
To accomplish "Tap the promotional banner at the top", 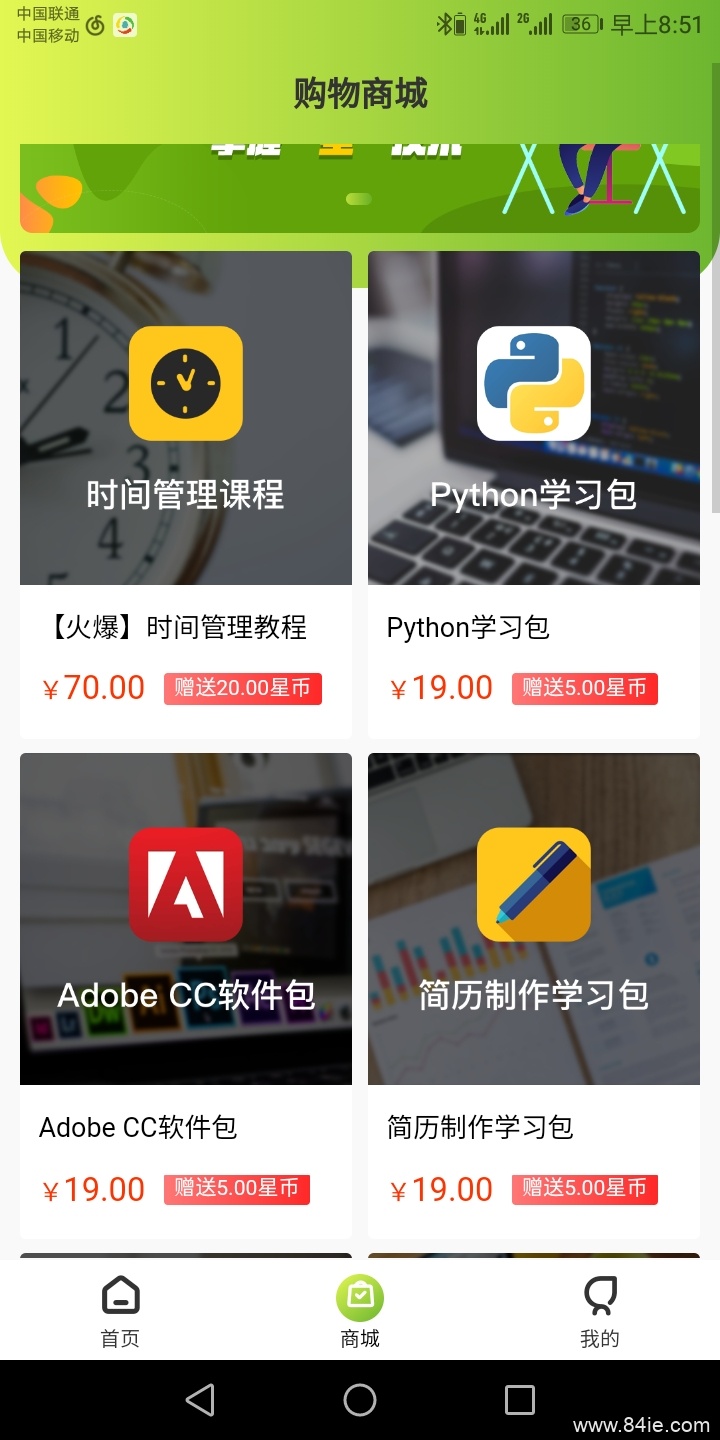I will tap(359, 180).
